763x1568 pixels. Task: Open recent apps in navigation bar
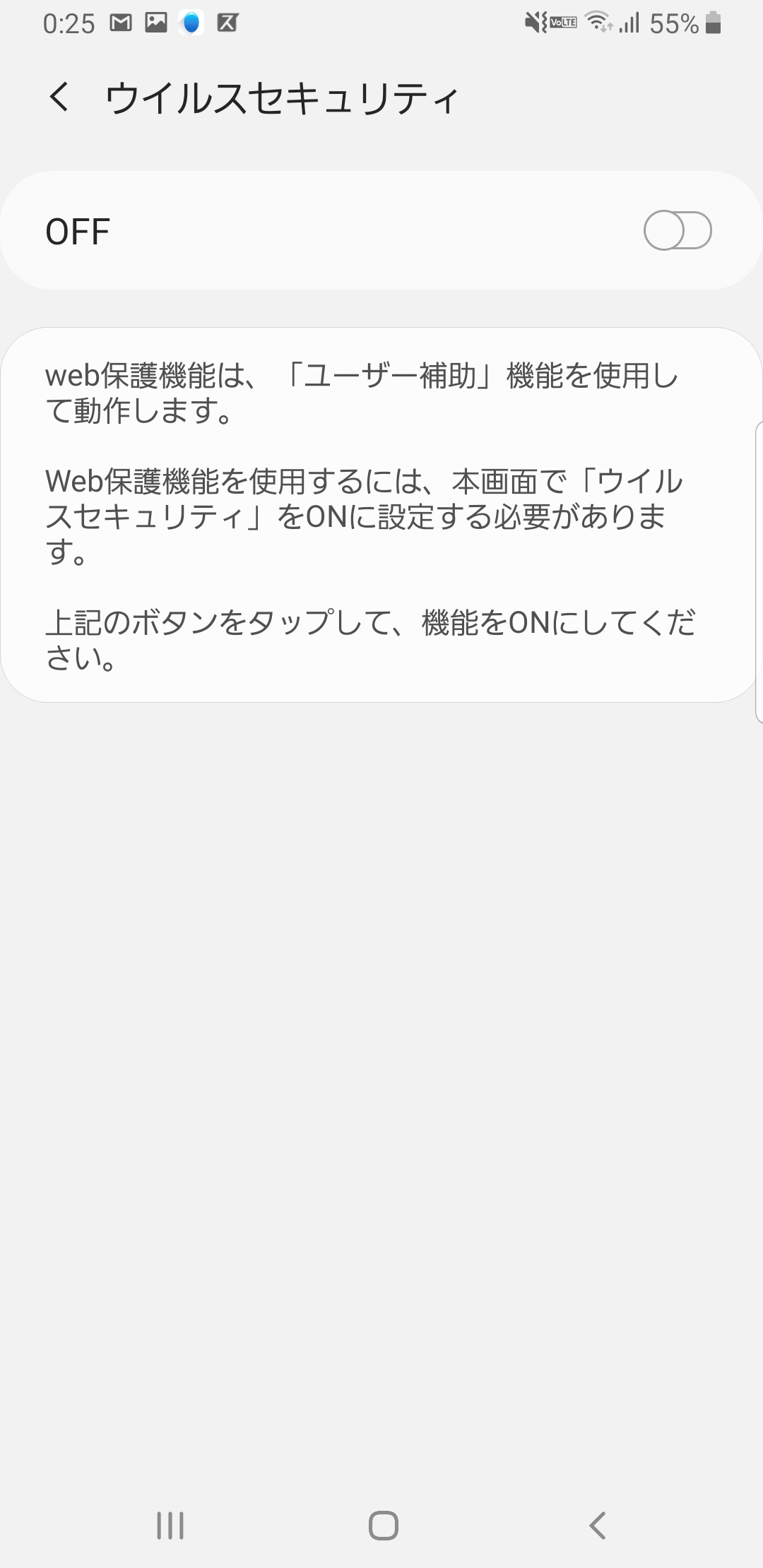170,1526
